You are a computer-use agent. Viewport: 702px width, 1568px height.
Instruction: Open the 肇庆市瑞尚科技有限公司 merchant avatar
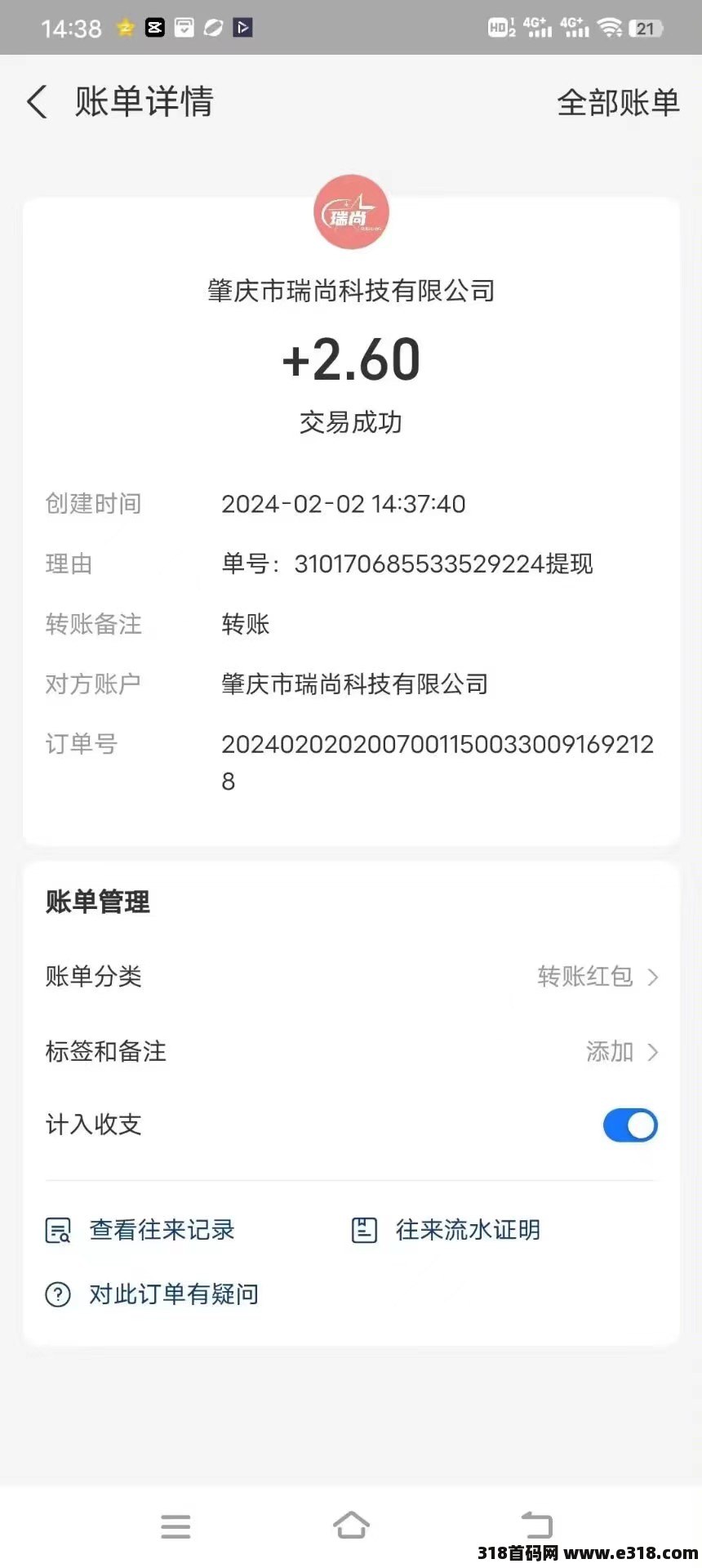[x=351, y=212]
